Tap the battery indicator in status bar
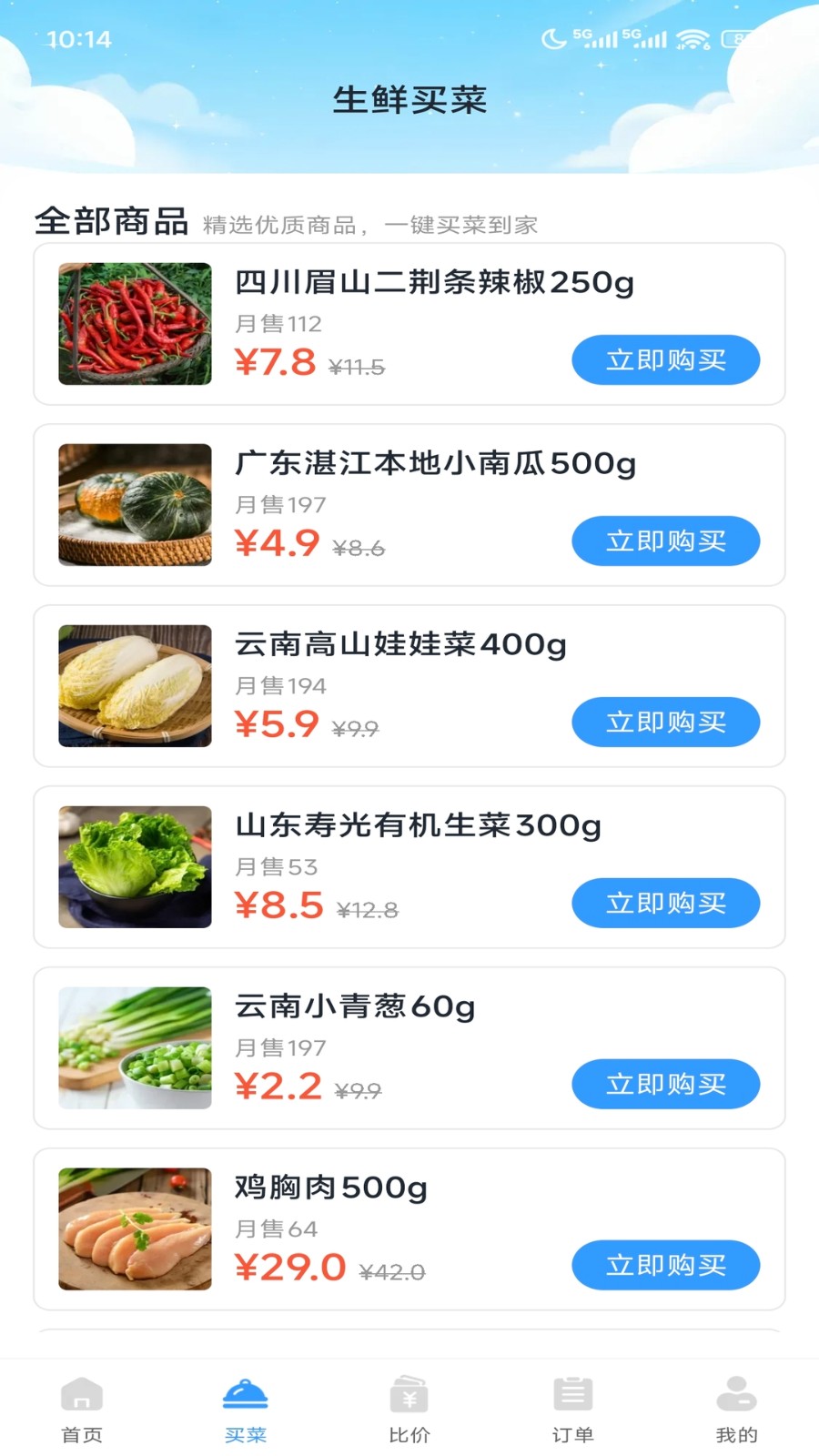 [x=746, y=39]
